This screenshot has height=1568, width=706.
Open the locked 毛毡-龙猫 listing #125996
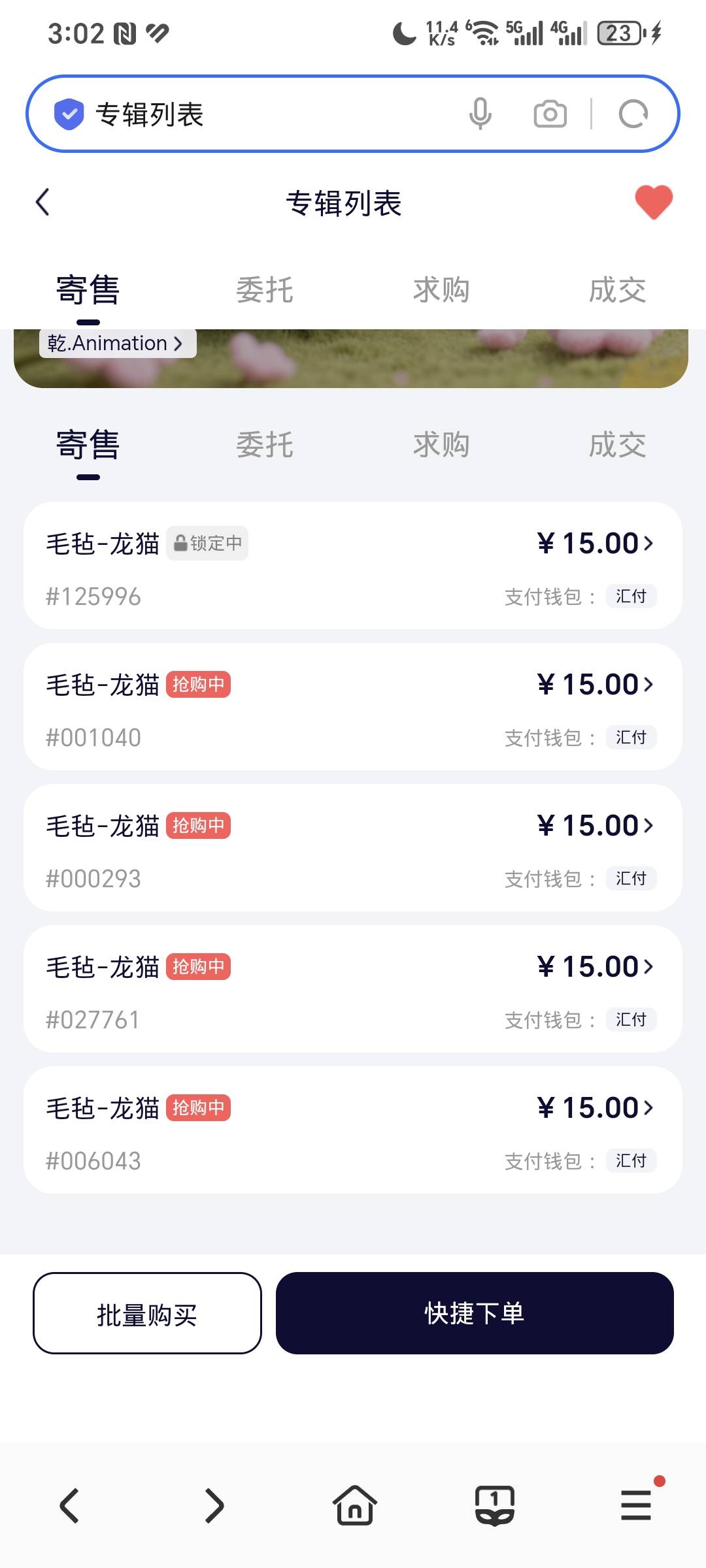pyautogui.click(x=353, y=566)
